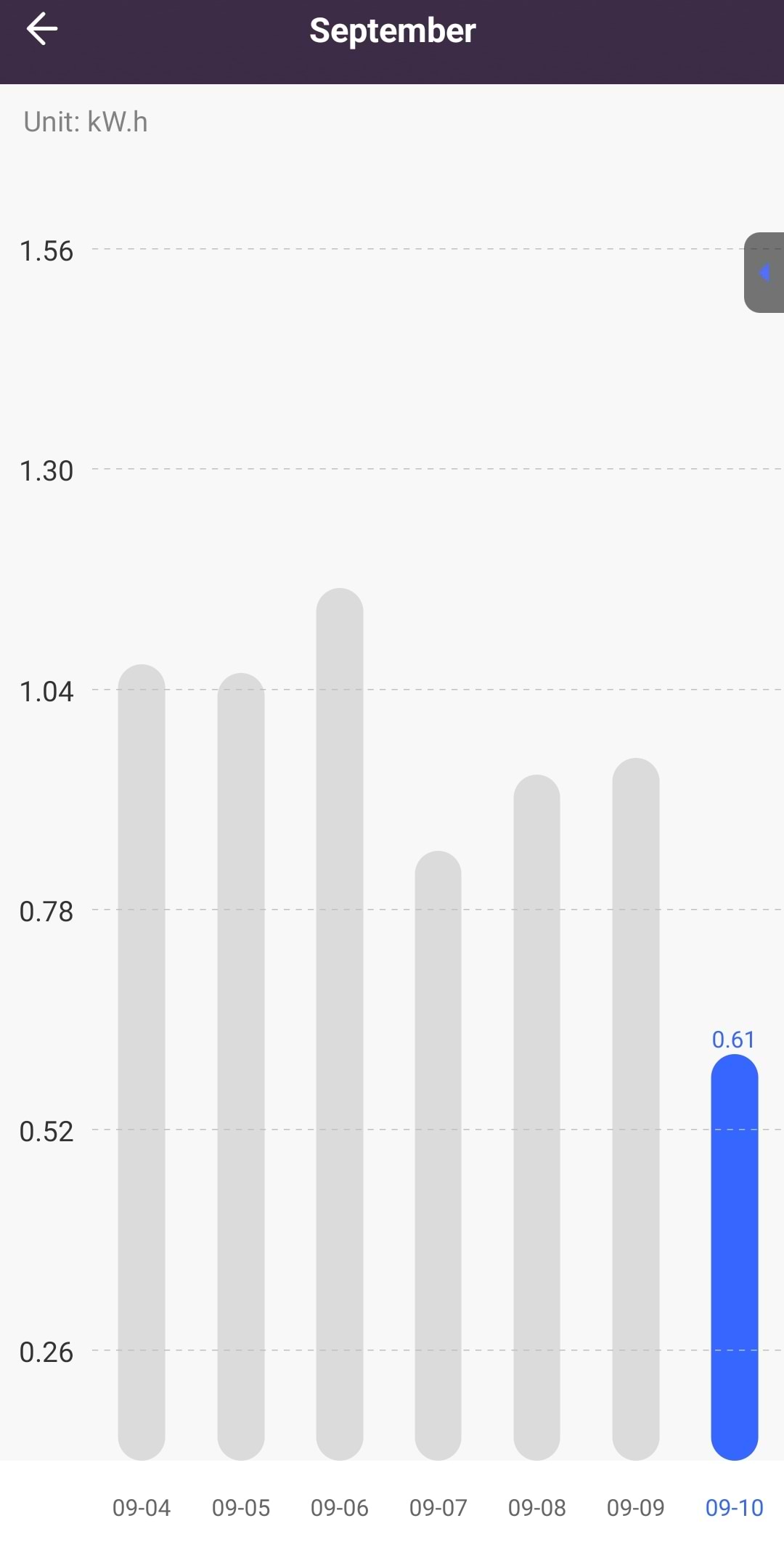The height and width of the screenshot is (1542, 784).
Task: Go back using the top-left arrow
Action: [x=42, y=30]
